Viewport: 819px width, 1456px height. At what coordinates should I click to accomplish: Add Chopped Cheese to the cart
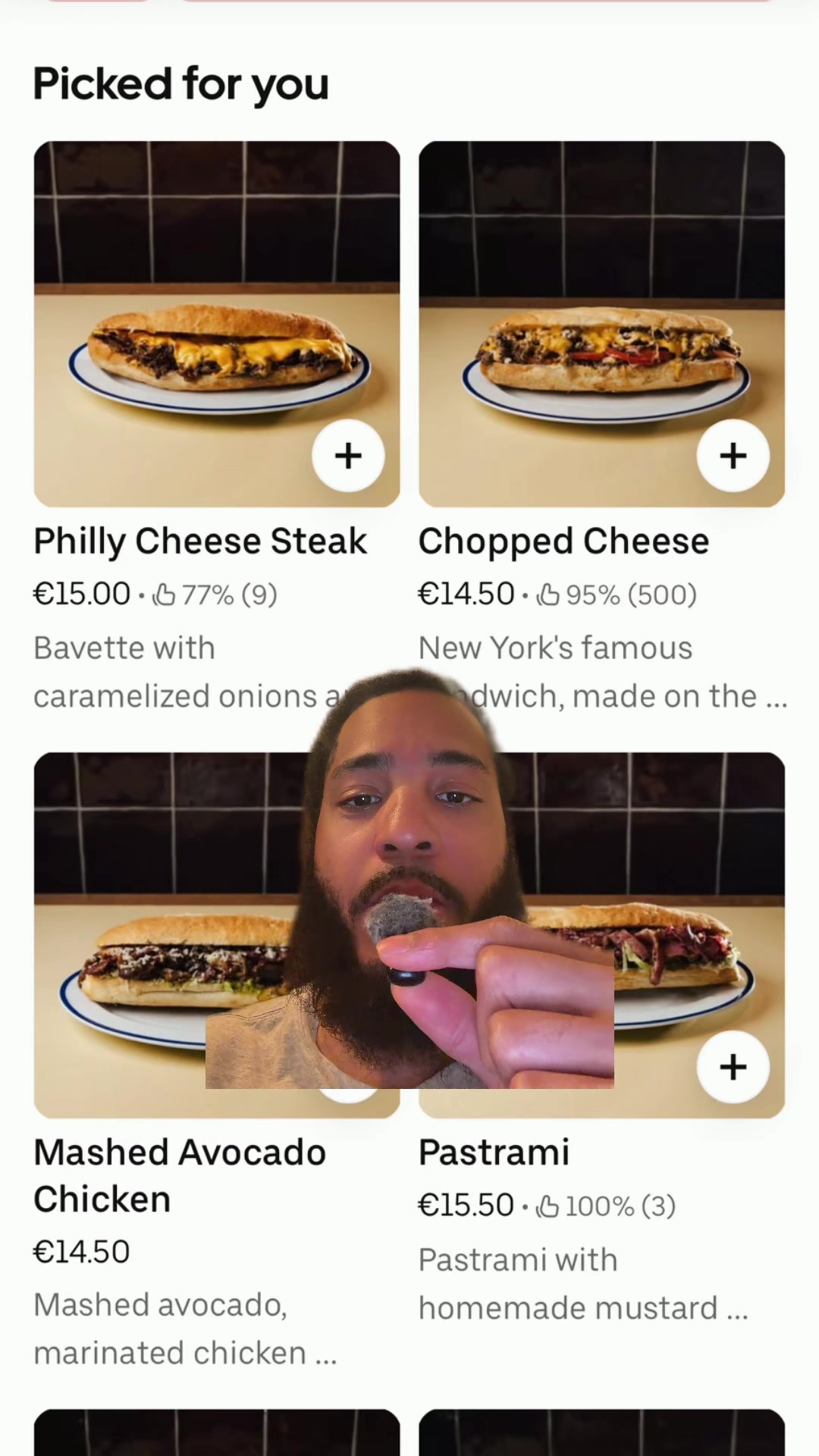tap(733, 456)
